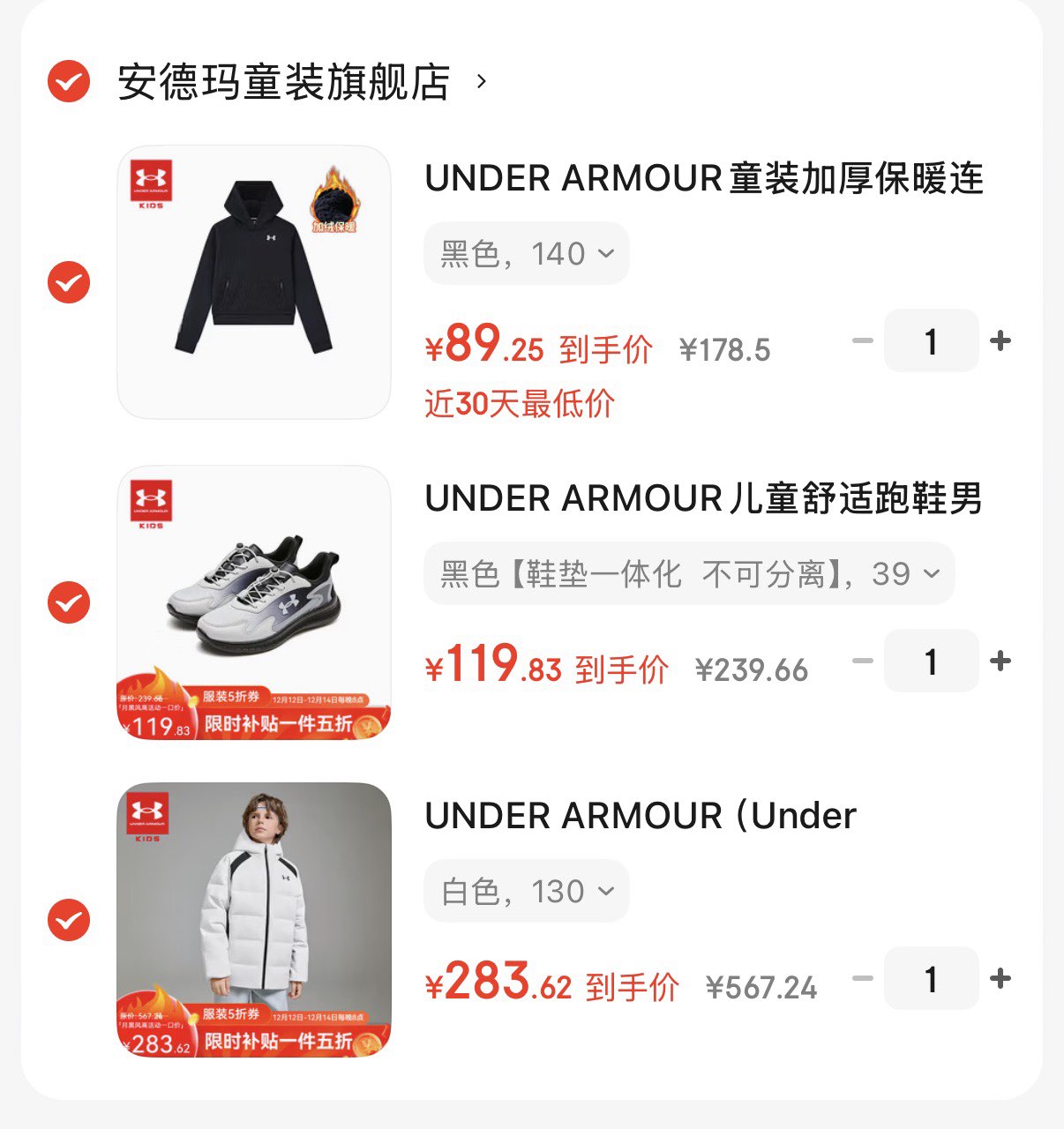Change the 白色，130 size option
1064x1129 pixels.
[x=527, y=892]
